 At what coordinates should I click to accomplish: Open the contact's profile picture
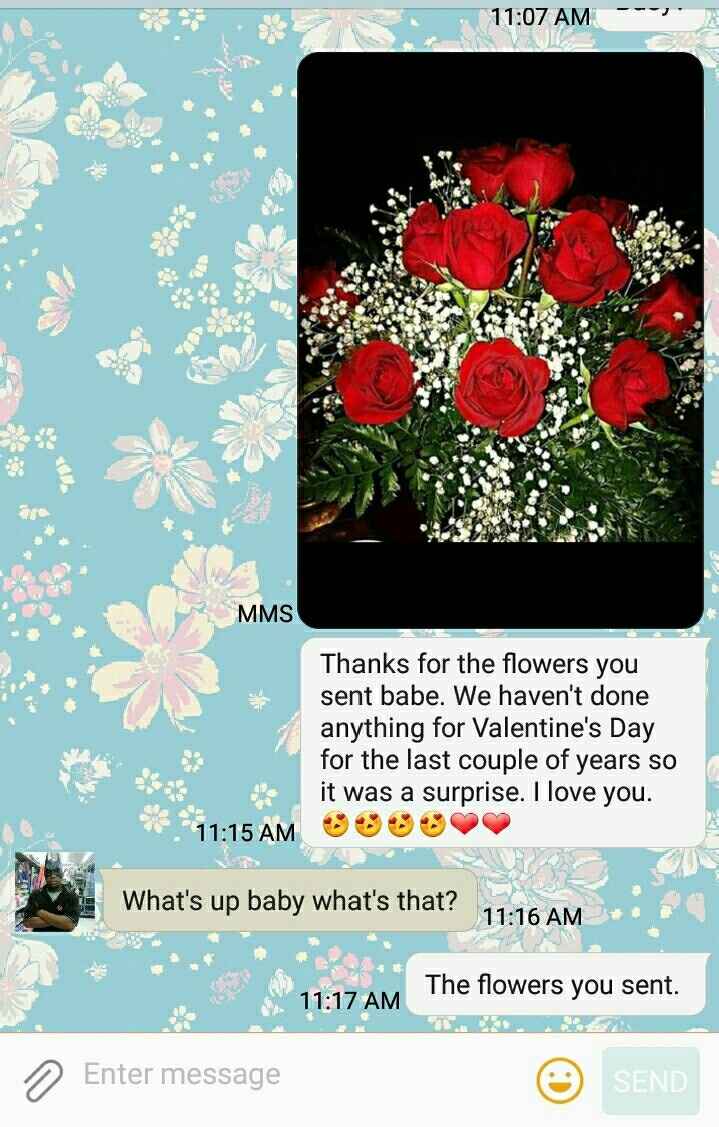54,892
